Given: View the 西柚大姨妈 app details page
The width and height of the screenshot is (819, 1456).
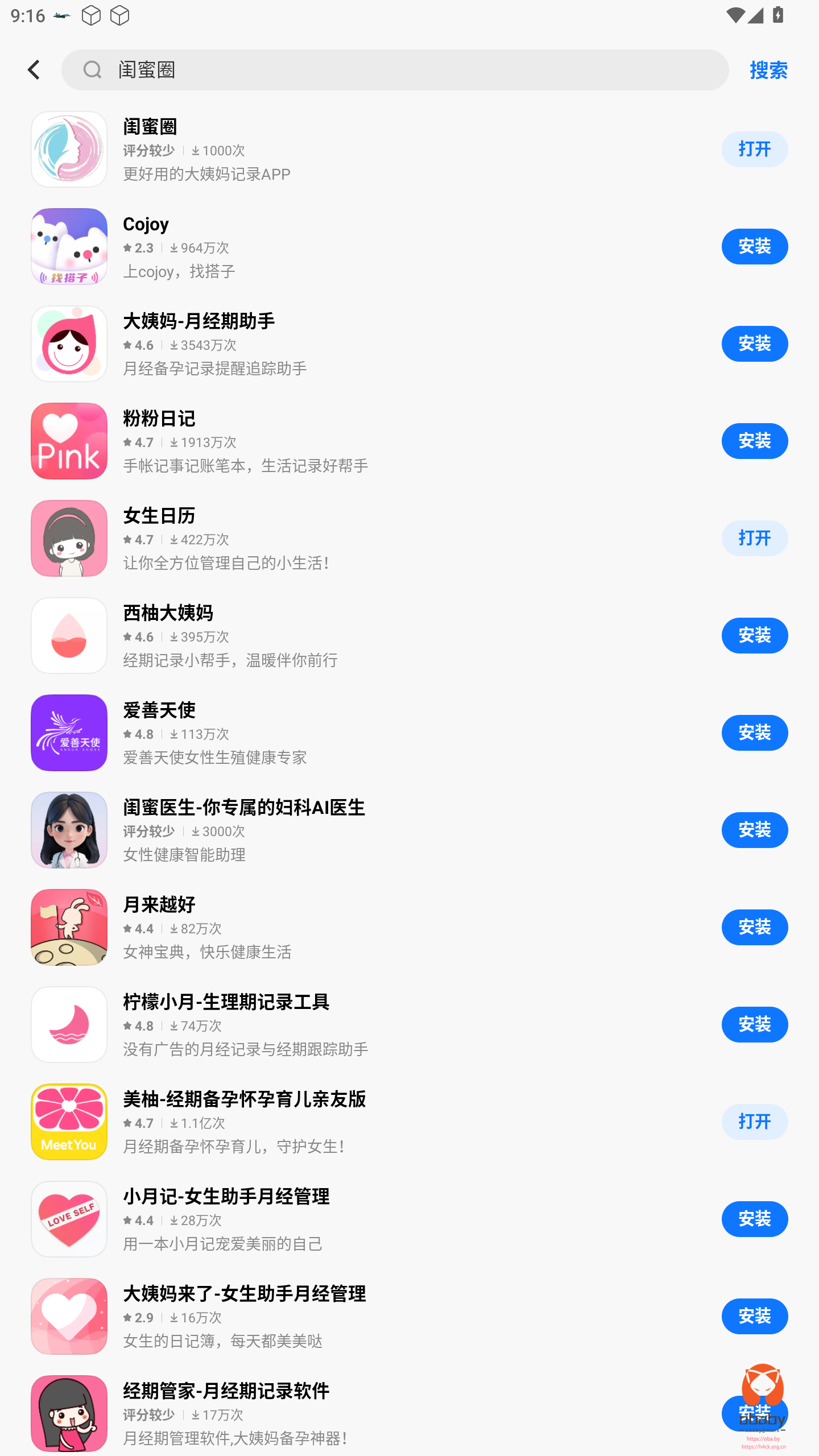Looking at the screenshot, I should pyautogui.click(x=341, y=635).
